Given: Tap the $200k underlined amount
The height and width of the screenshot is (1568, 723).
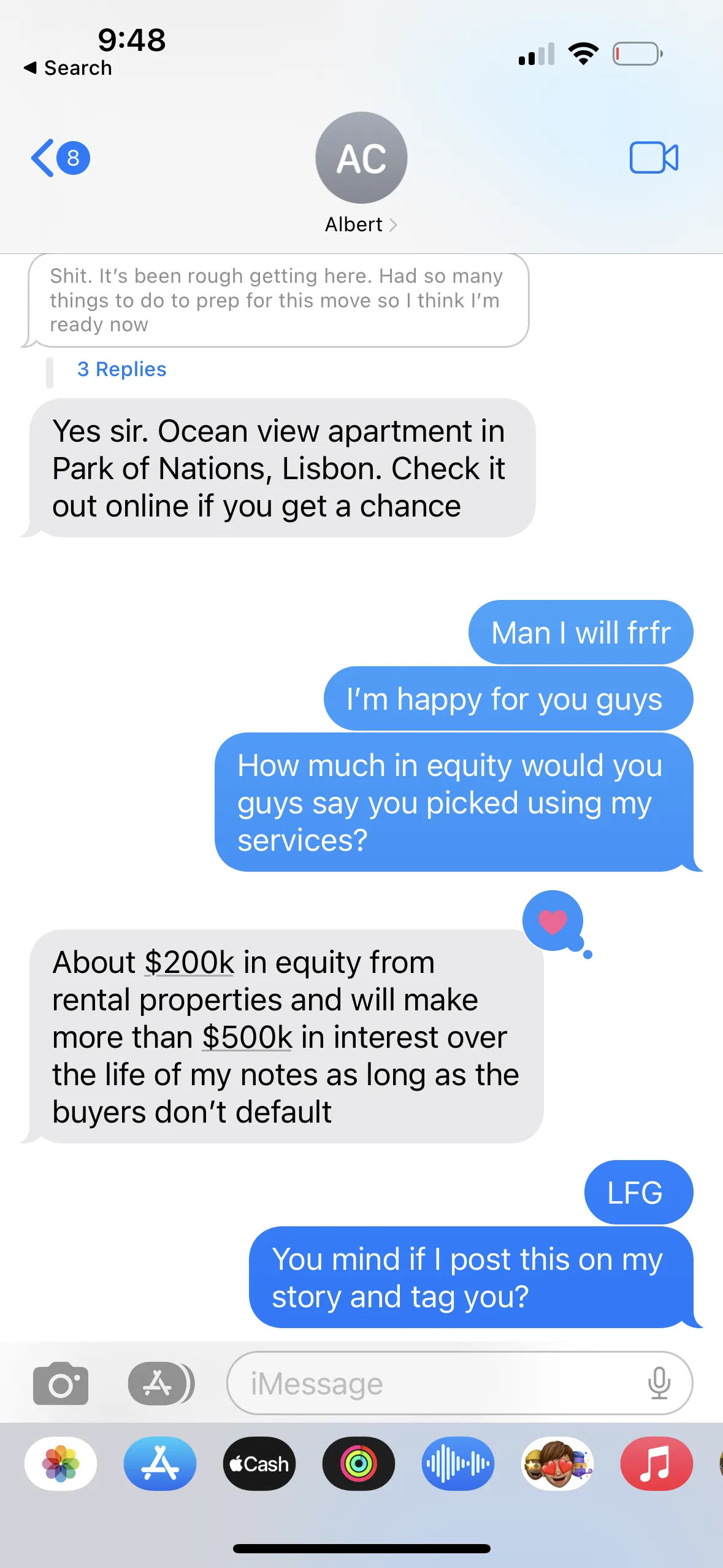Looking at the screenshot, I should tap(189, 963).
